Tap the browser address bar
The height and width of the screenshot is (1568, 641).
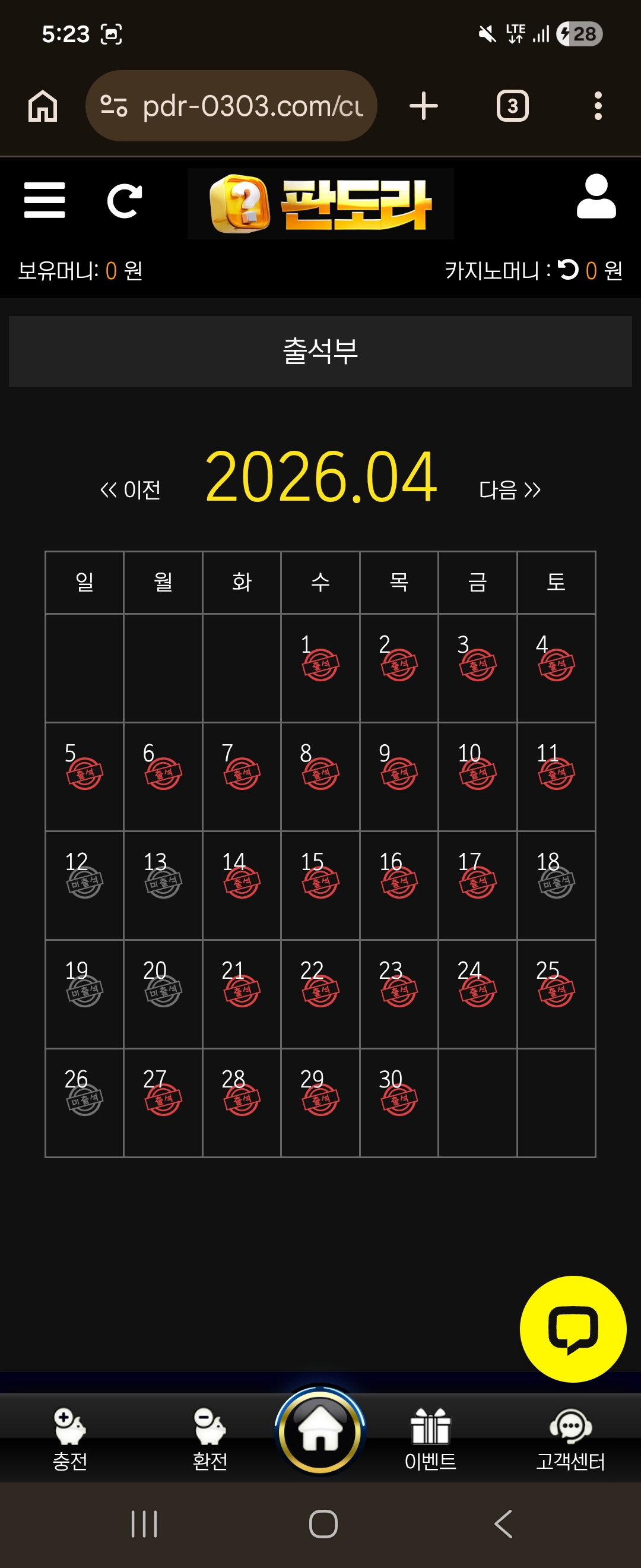231,106
